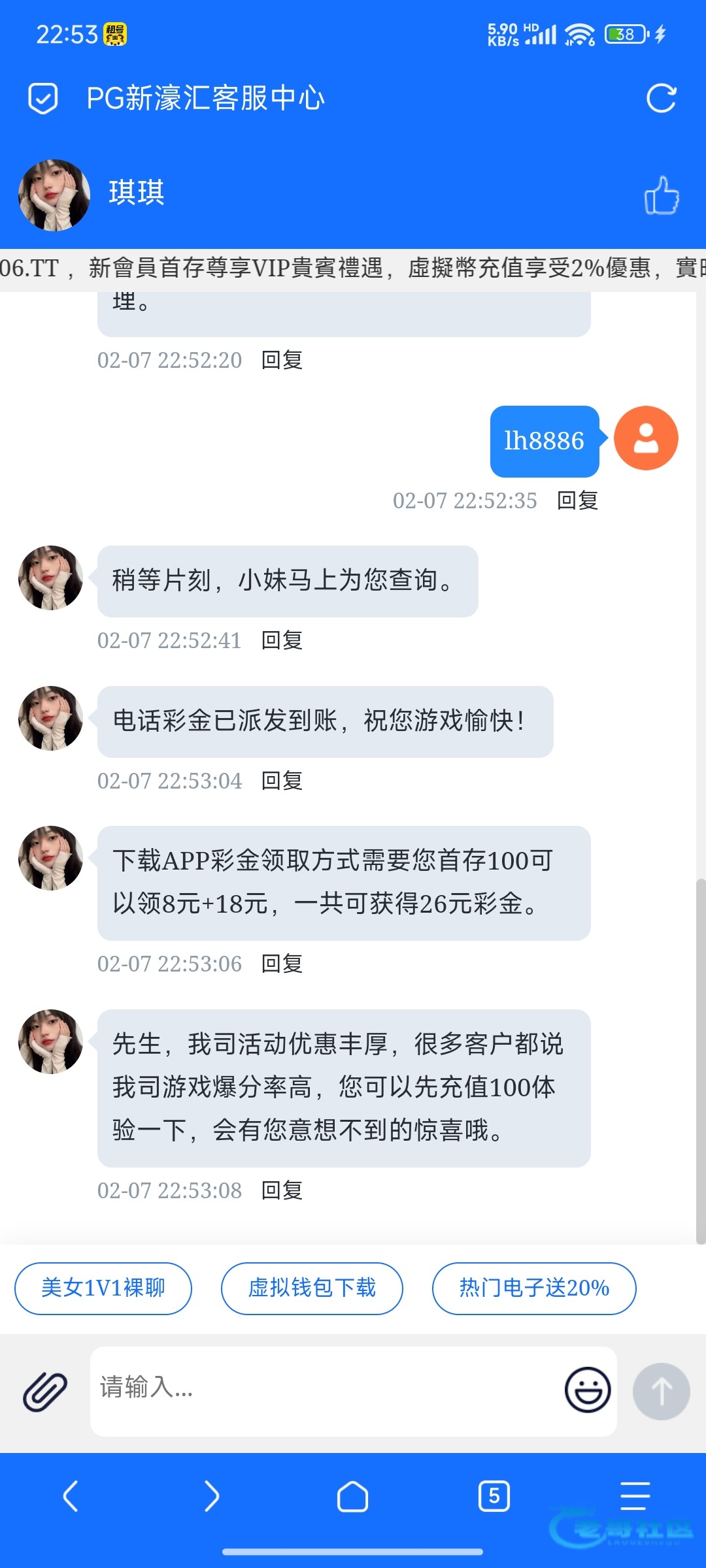
Task: Send the message with the arrow button
Action: pos(661,1391)
